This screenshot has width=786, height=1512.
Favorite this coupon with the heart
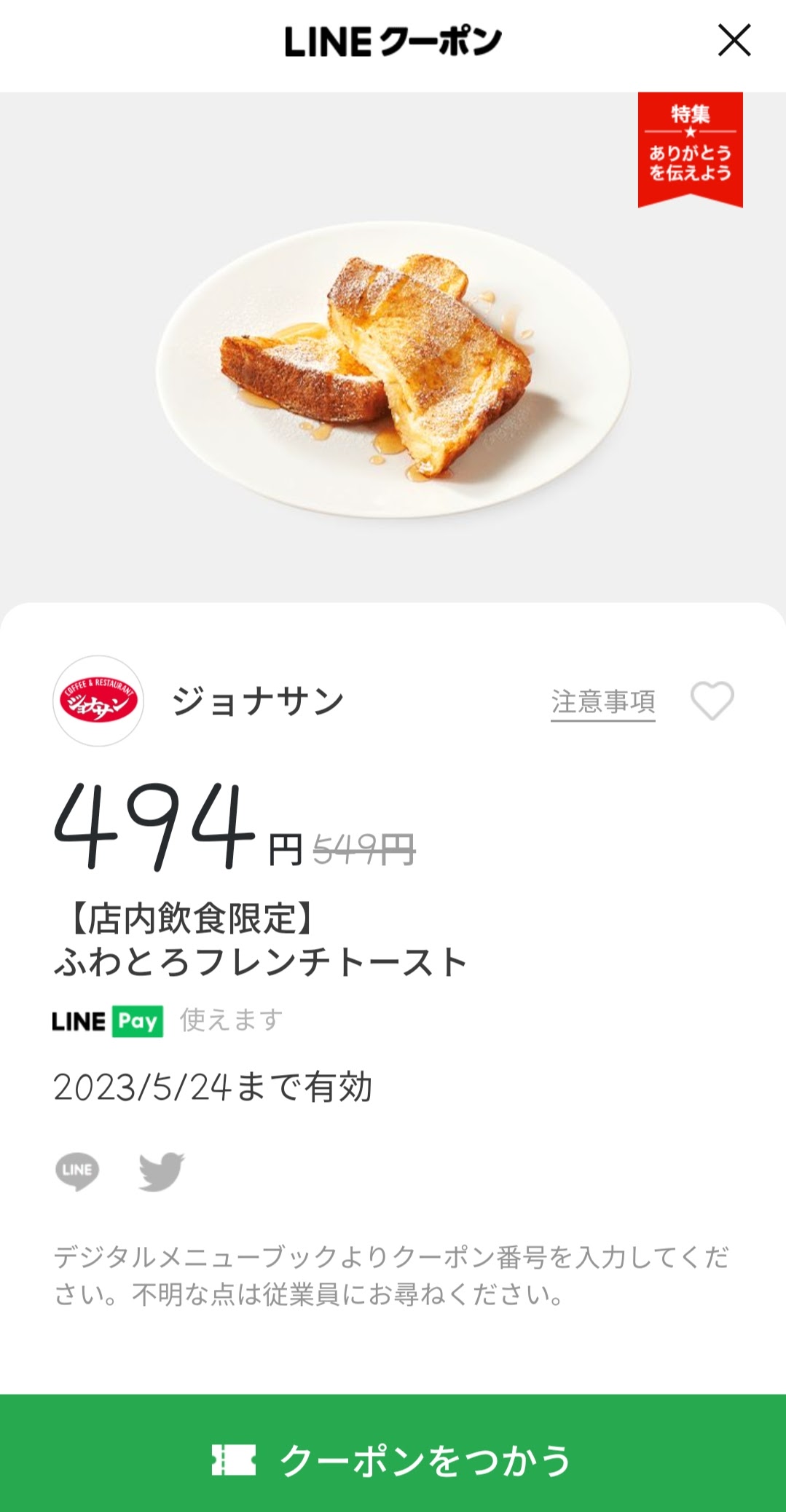[x=712, y=701]
